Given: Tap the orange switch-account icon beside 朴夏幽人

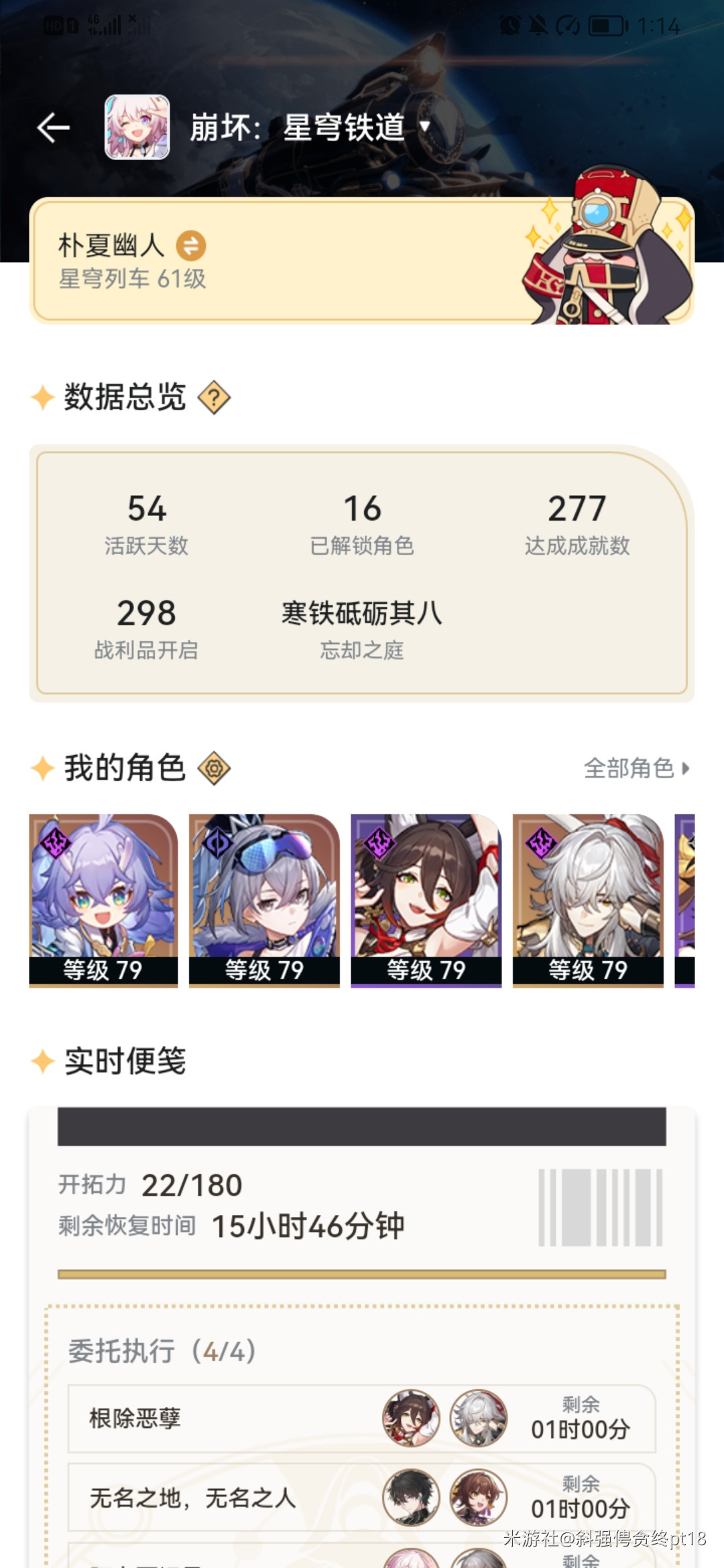Looking at the screenshot, I should (191, 245).
